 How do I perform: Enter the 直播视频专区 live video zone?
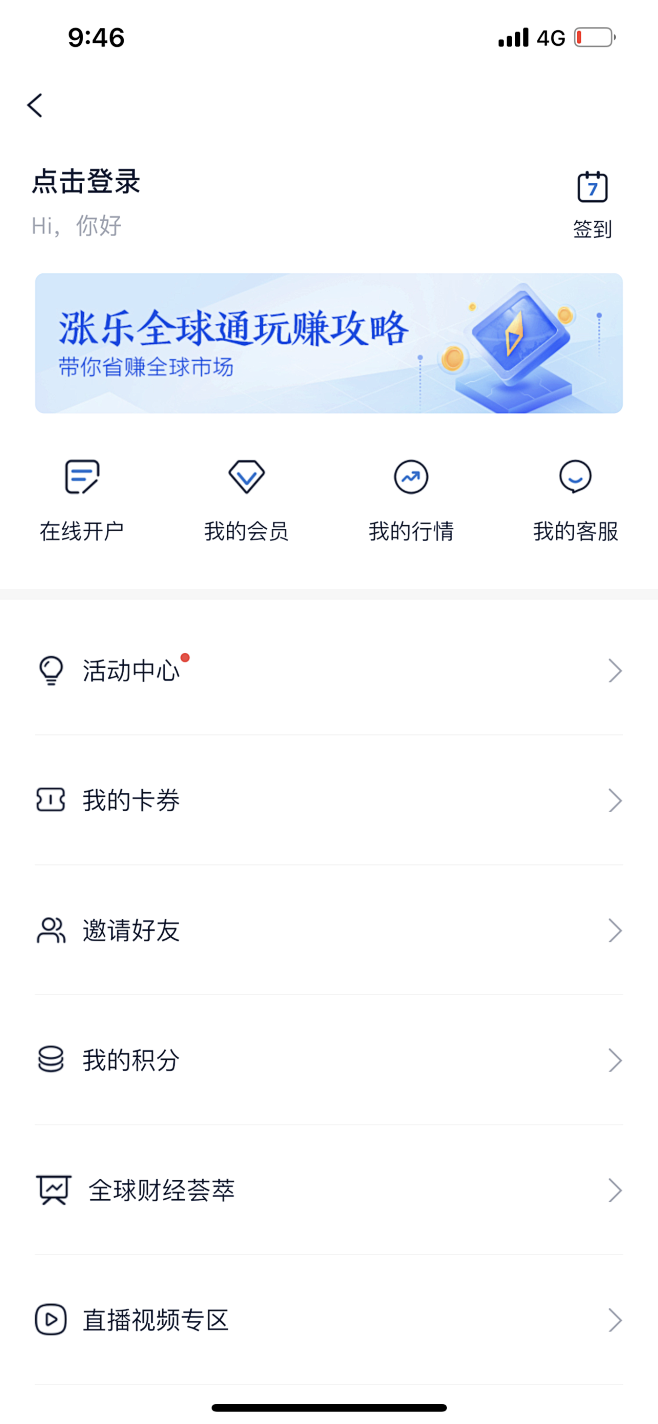329,1320
